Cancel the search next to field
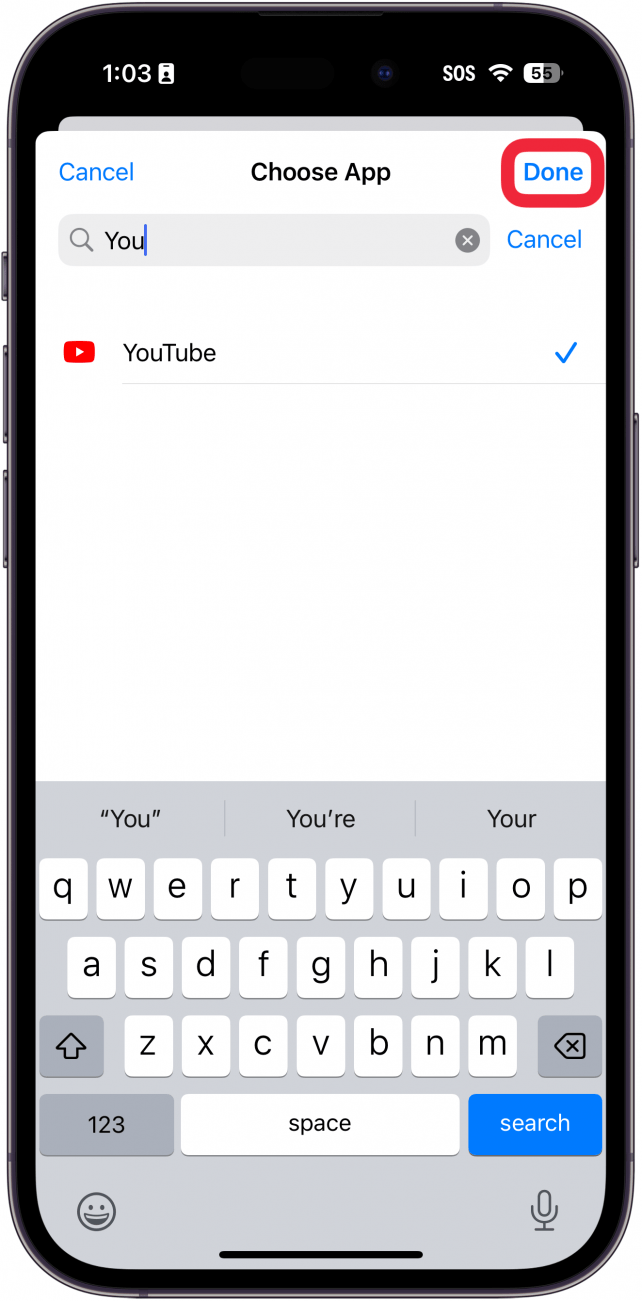Viewport: 642px width, 1301px height. pos(544,240)
